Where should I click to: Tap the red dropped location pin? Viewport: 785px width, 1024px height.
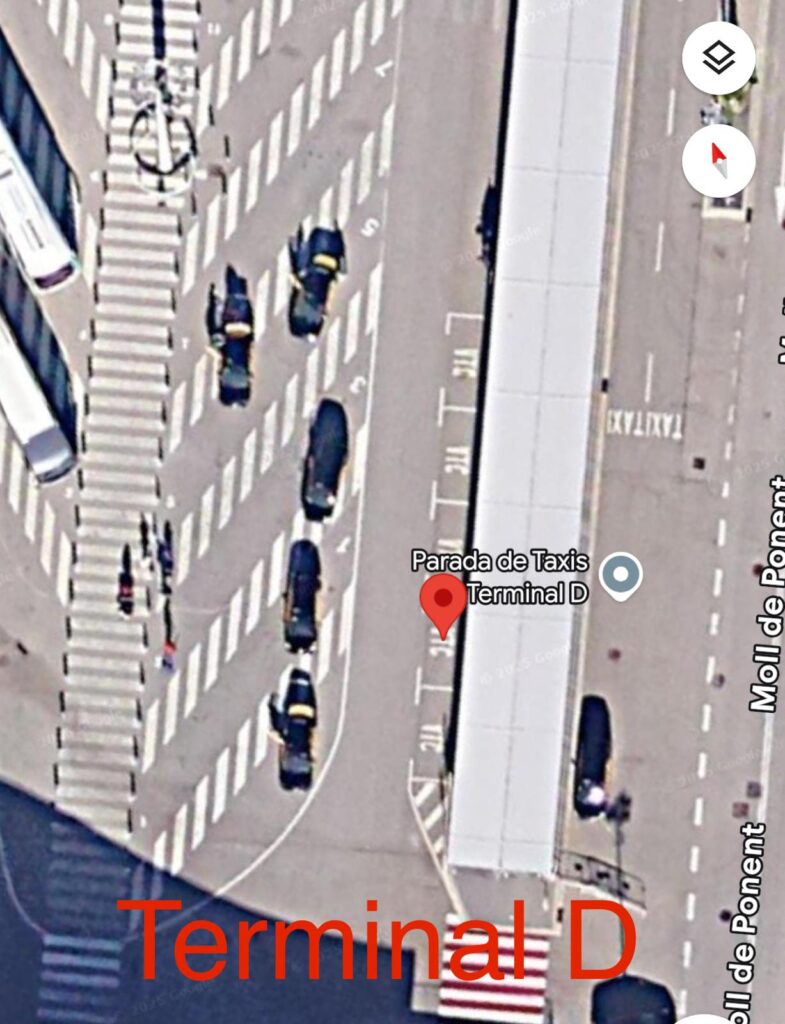pos(443,600)
